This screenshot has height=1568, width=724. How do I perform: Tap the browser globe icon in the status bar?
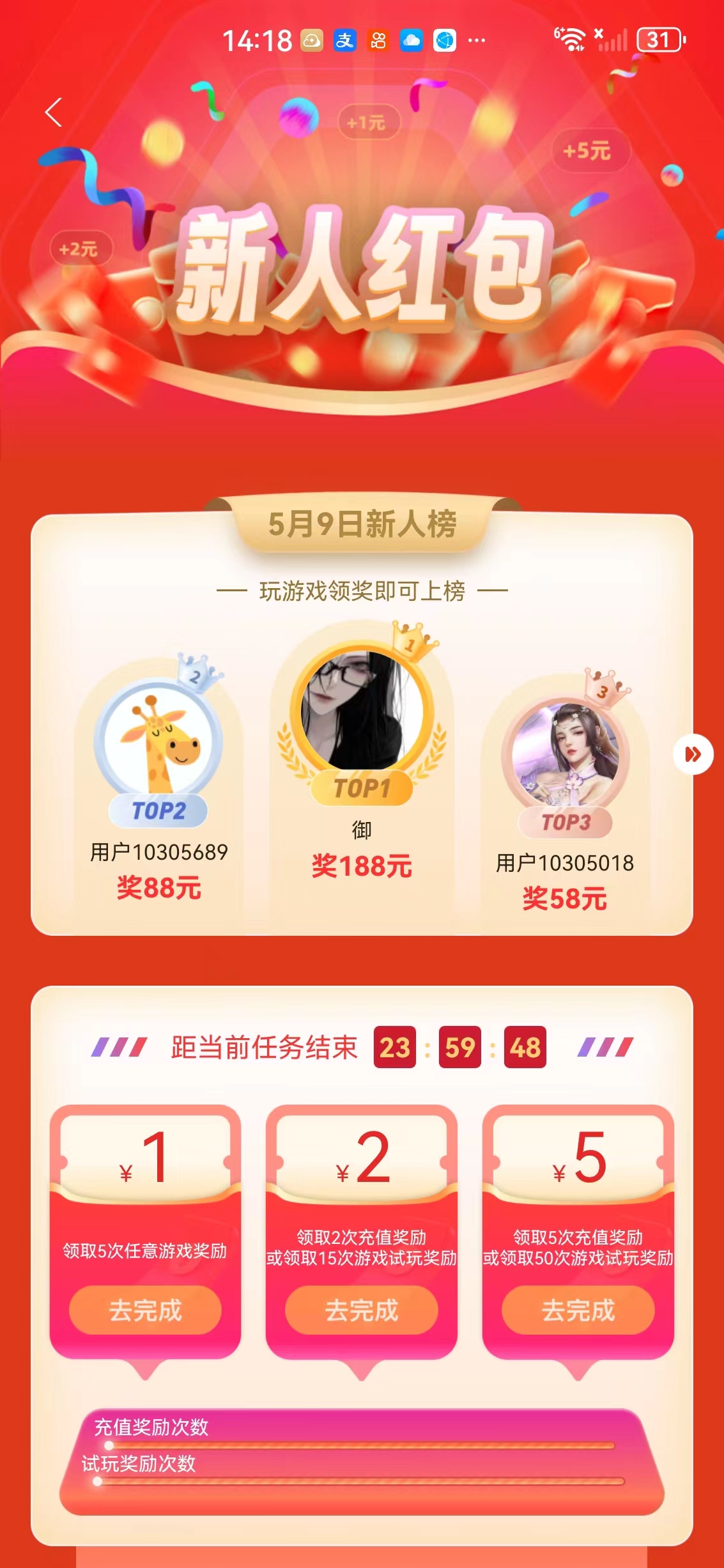446,40
